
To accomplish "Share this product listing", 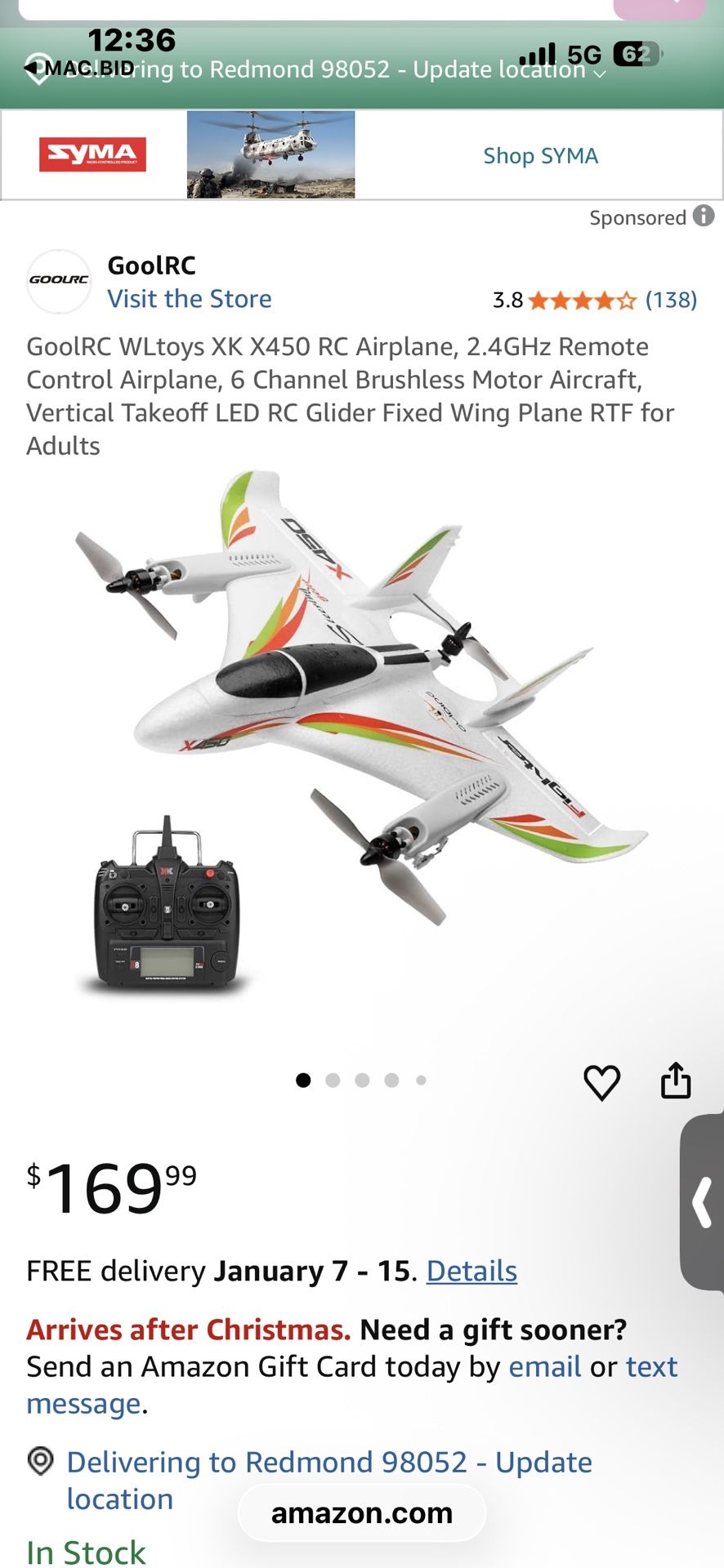I will (676, 1080).
